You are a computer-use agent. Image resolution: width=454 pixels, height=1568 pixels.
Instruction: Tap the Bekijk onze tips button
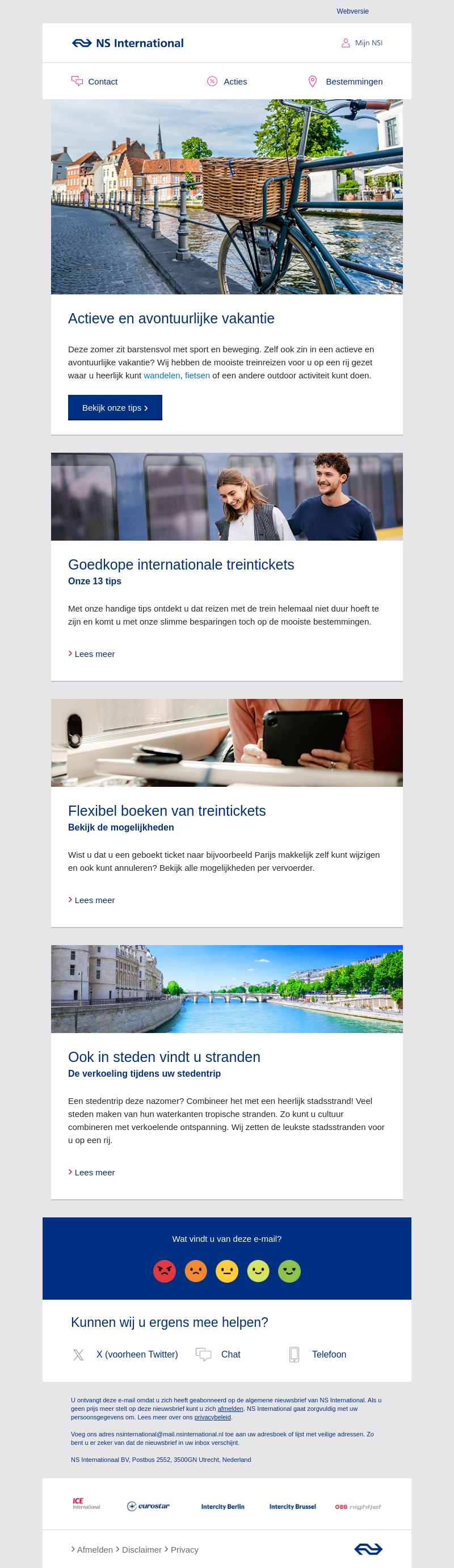115,408
